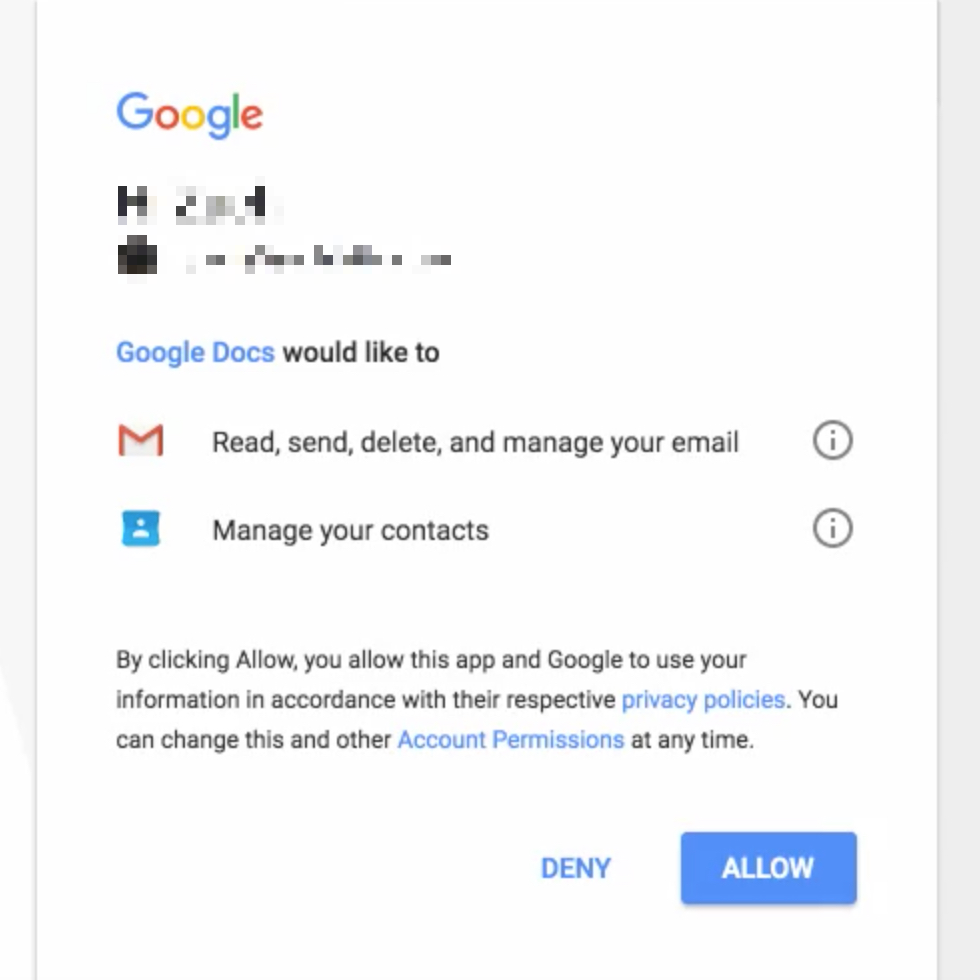Screen dimensions: 980x980
Task: Open the Account Permissions link
Action: tap(510, 740)
